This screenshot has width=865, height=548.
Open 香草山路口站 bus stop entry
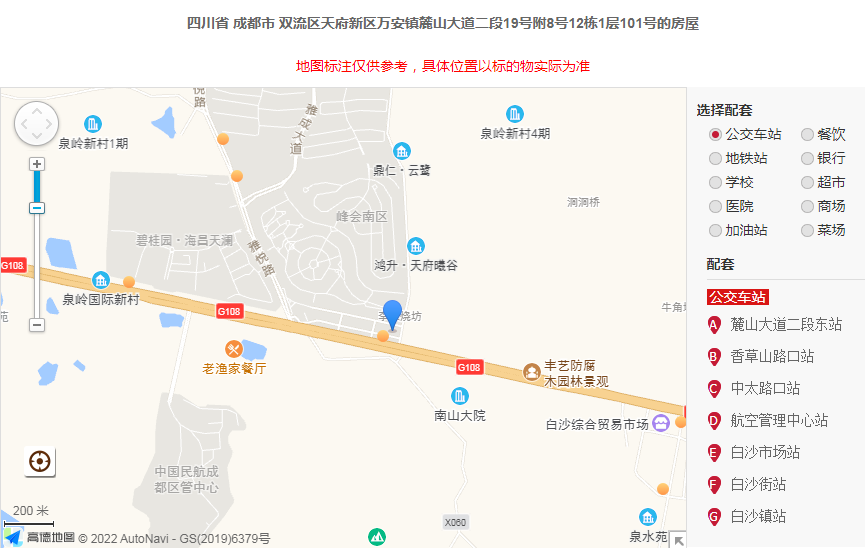click(x=771, y=356)
